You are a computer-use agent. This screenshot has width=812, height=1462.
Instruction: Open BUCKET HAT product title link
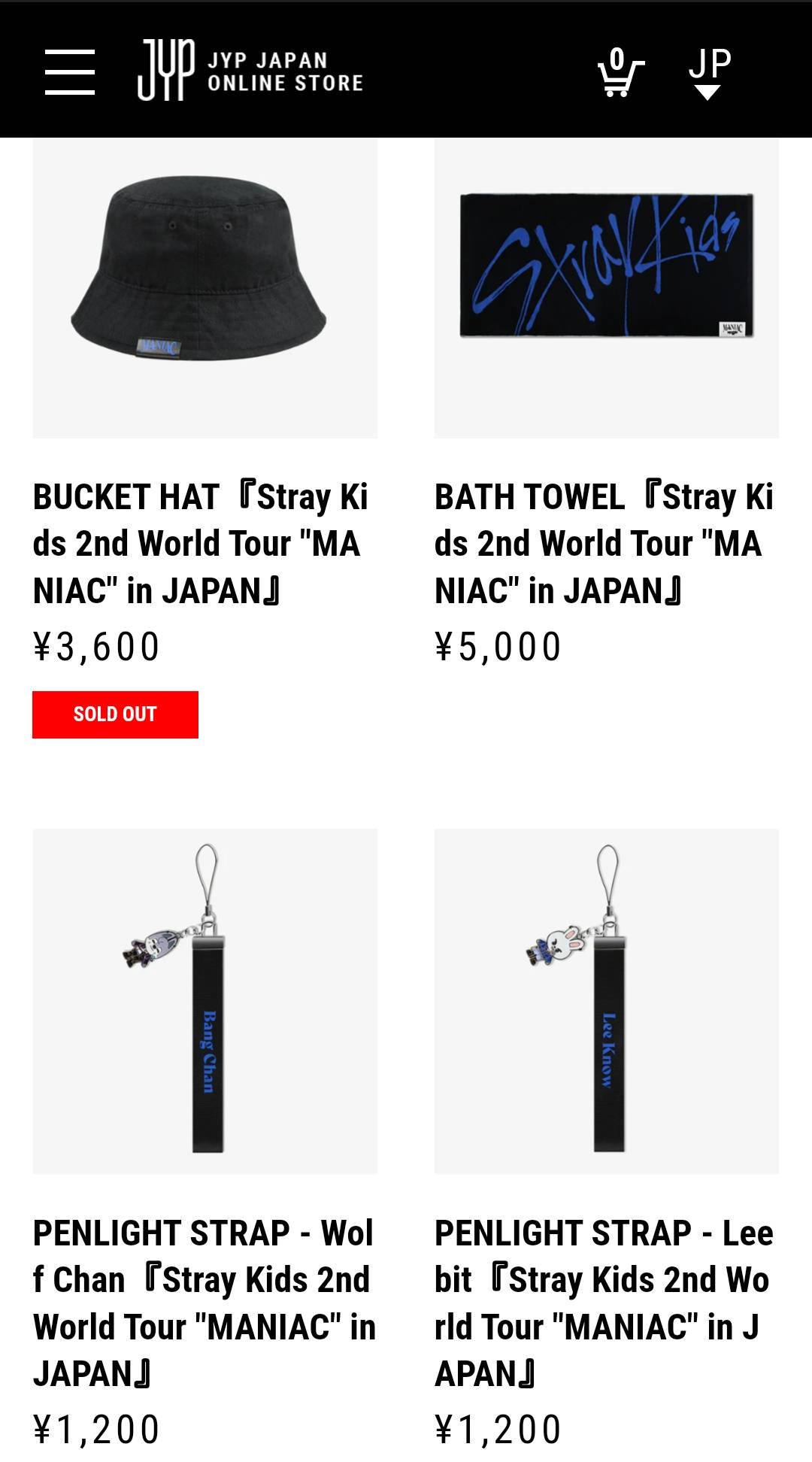(200, 544)
